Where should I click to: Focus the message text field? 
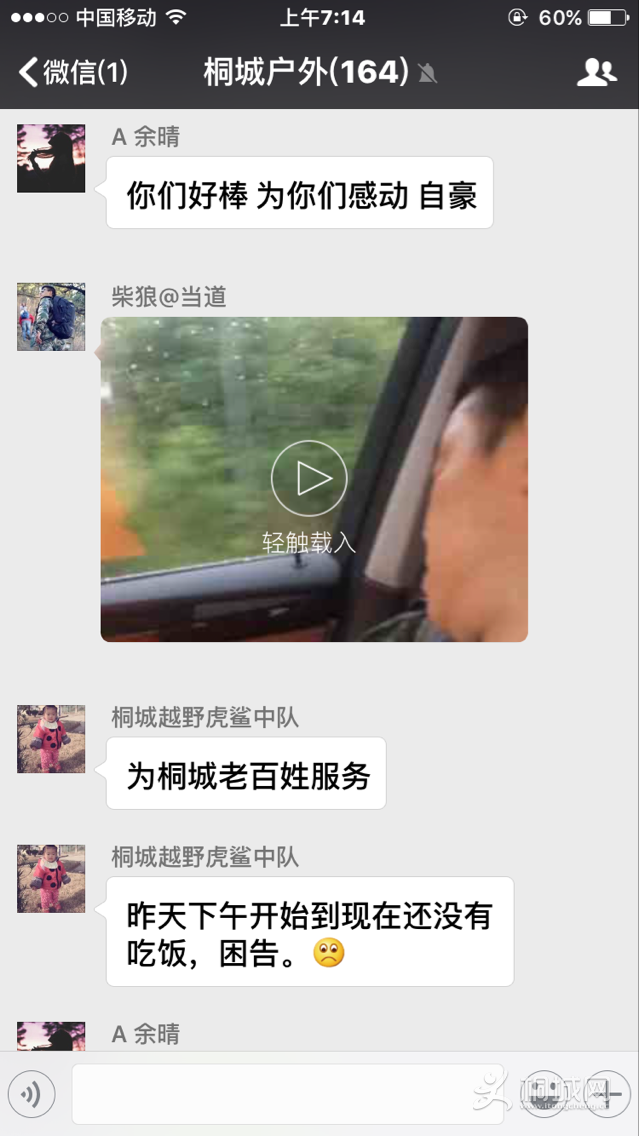click(270, 1094)
